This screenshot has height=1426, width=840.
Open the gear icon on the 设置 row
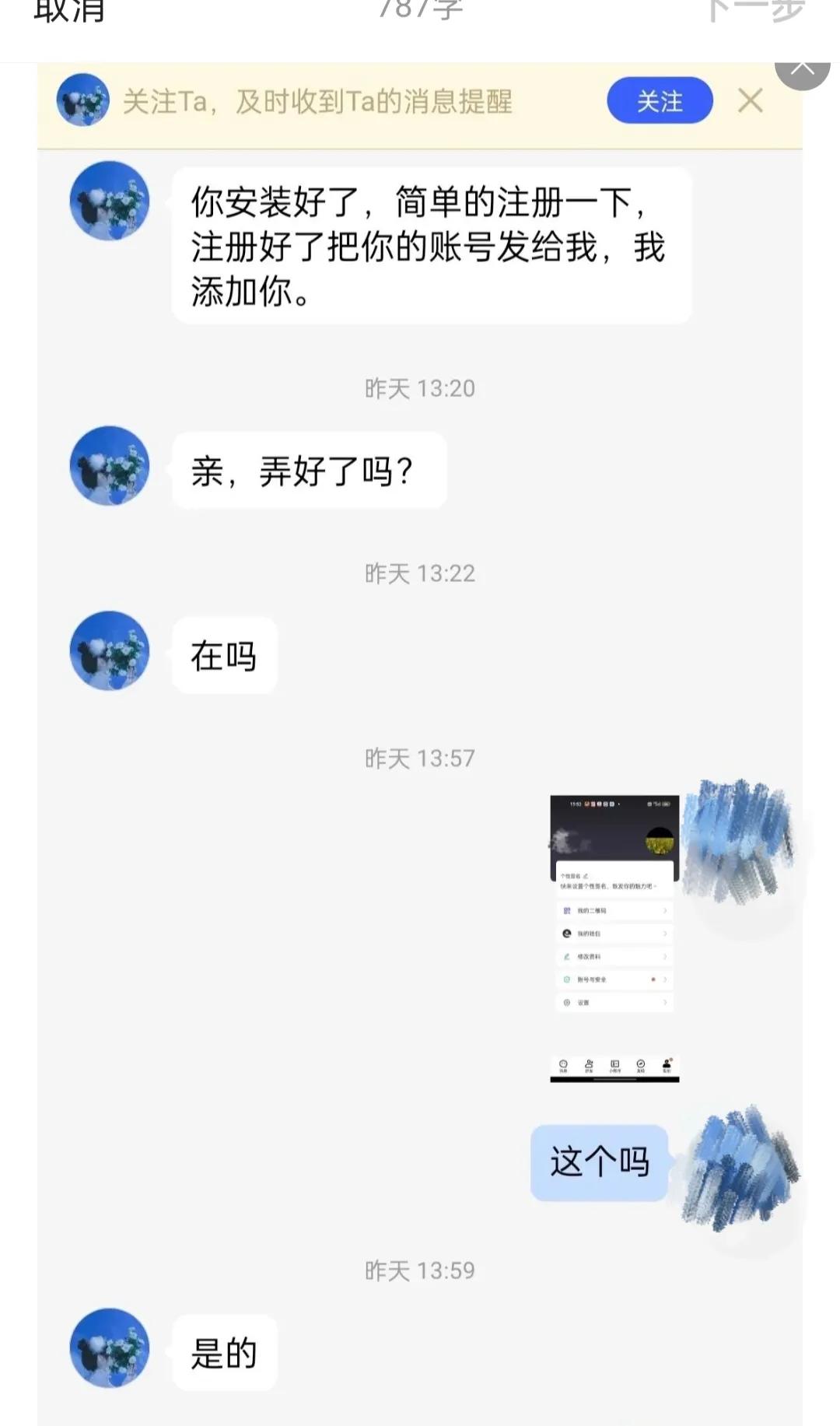(567, 1002)
